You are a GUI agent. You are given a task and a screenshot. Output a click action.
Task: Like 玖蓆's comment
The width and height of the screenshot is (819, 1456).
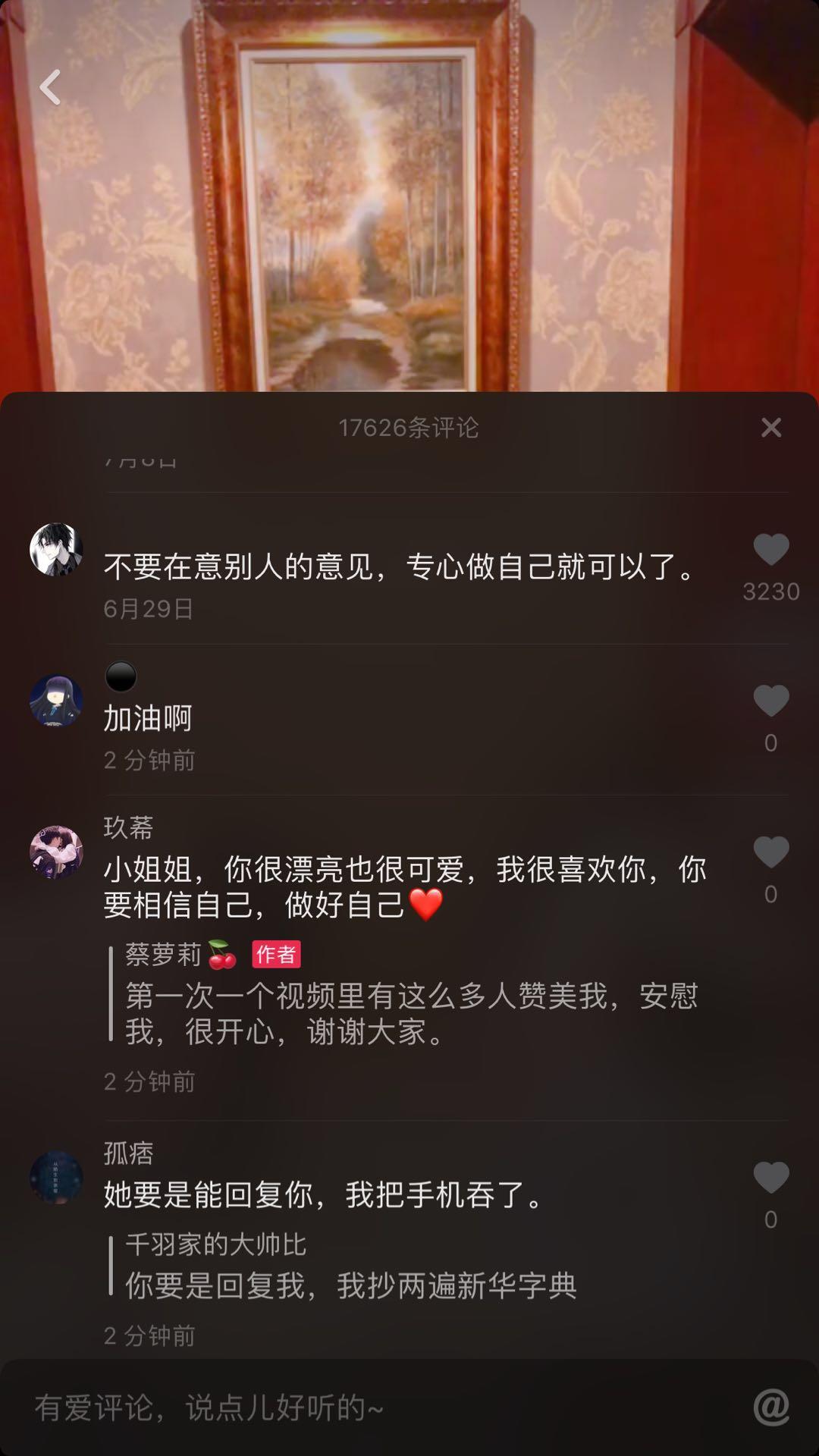coord(770,852)
